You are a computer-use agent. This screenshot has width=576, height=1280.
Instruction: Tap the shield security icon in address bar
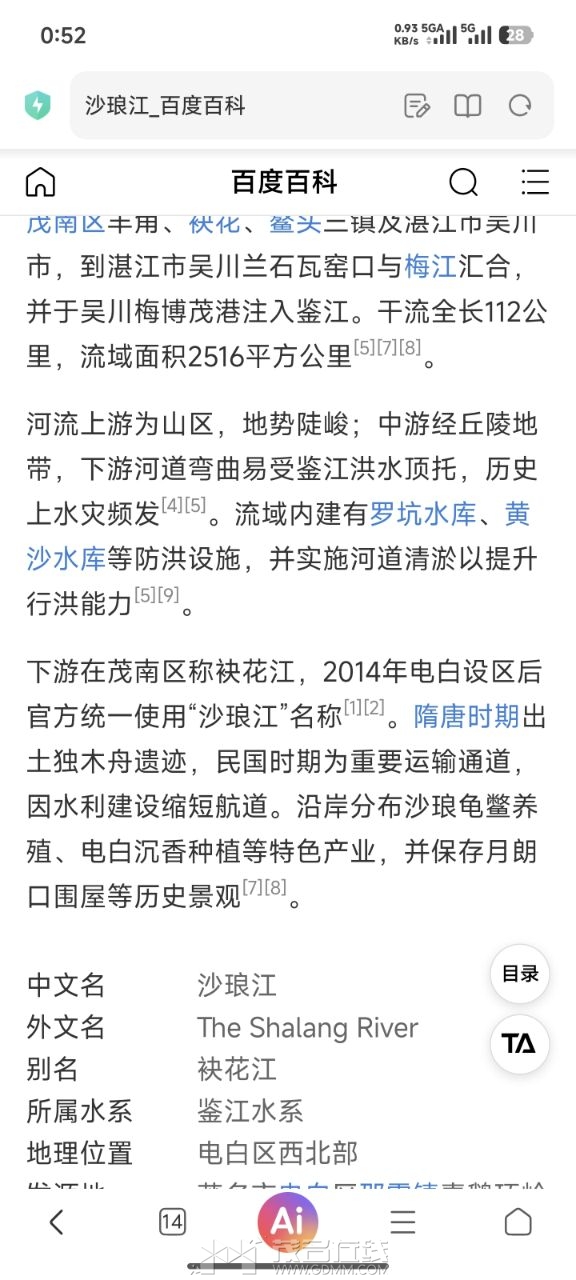pos(38,105)
